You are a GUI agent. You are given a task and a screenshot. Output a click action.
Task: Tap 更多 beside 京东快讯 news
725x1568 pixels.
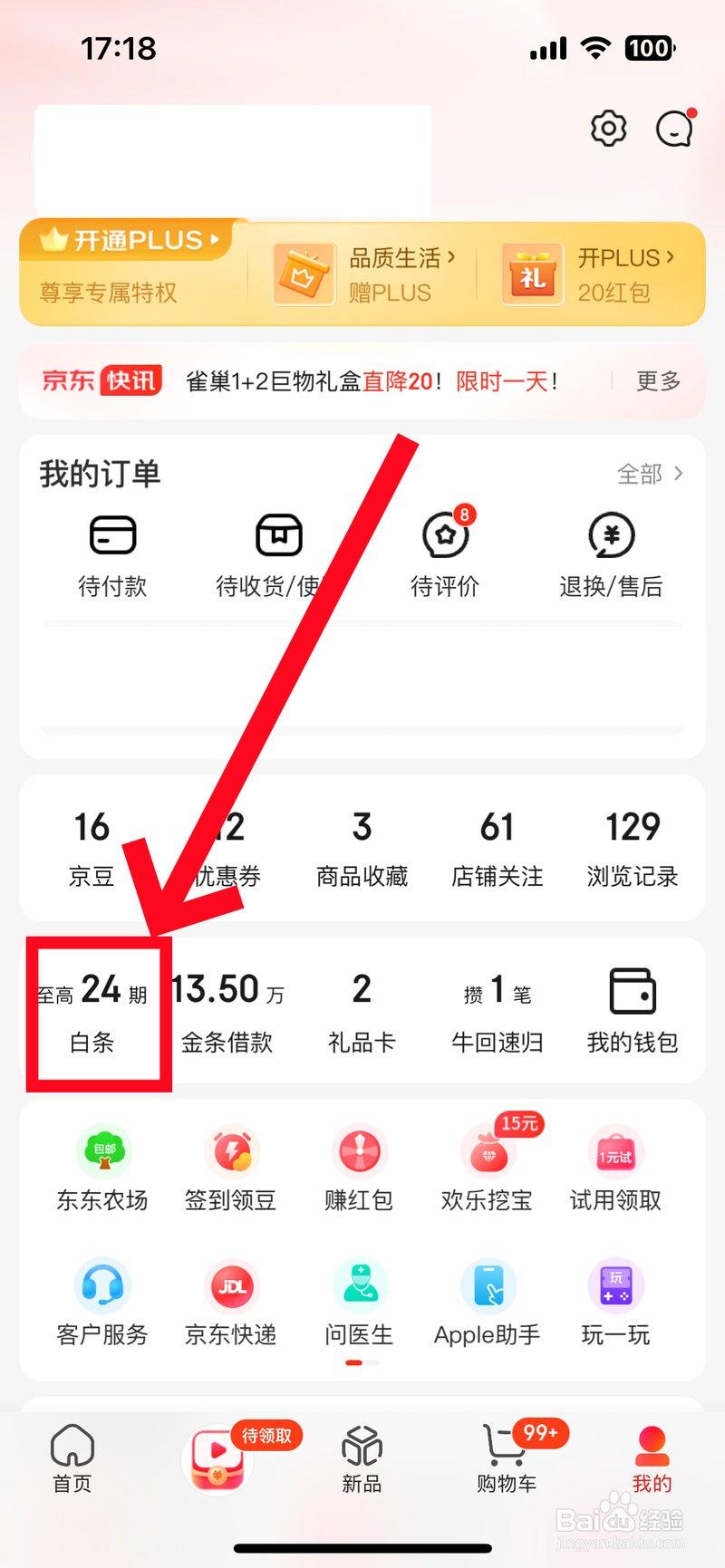659,381
